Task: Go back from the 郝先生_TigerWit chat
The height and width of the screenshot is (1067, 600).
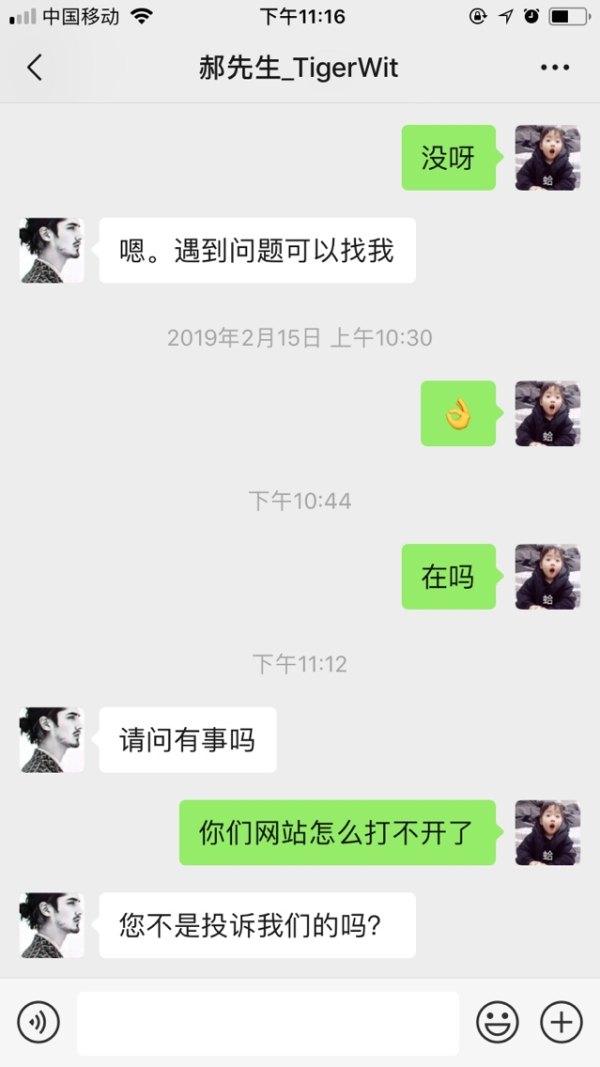Action: pos(35,68)
